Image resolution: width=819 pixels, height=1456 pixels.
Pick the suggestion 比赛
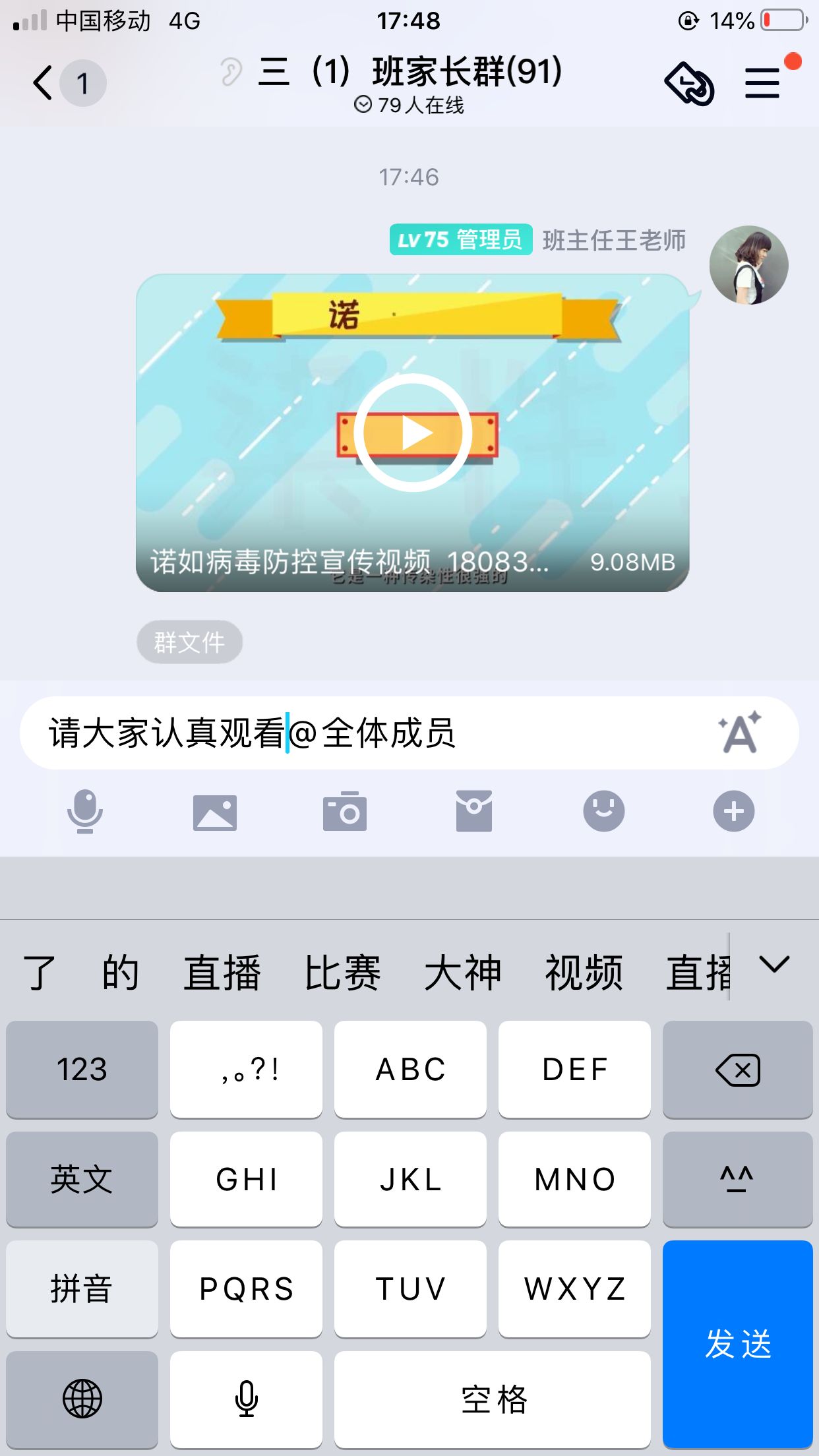click(x=343, y=972)
